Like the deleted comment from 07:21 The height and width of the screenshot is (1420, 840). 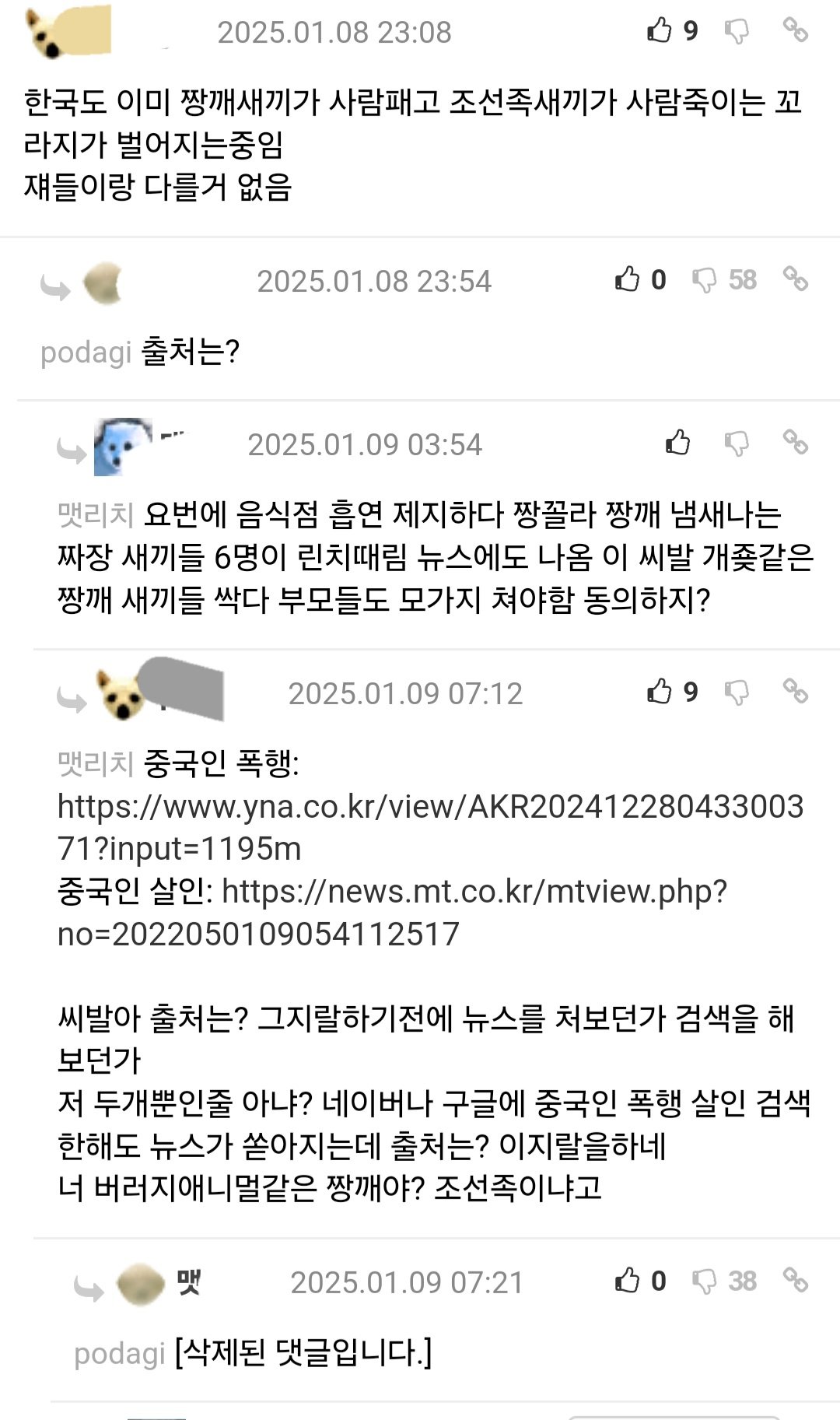(628, 1281)
